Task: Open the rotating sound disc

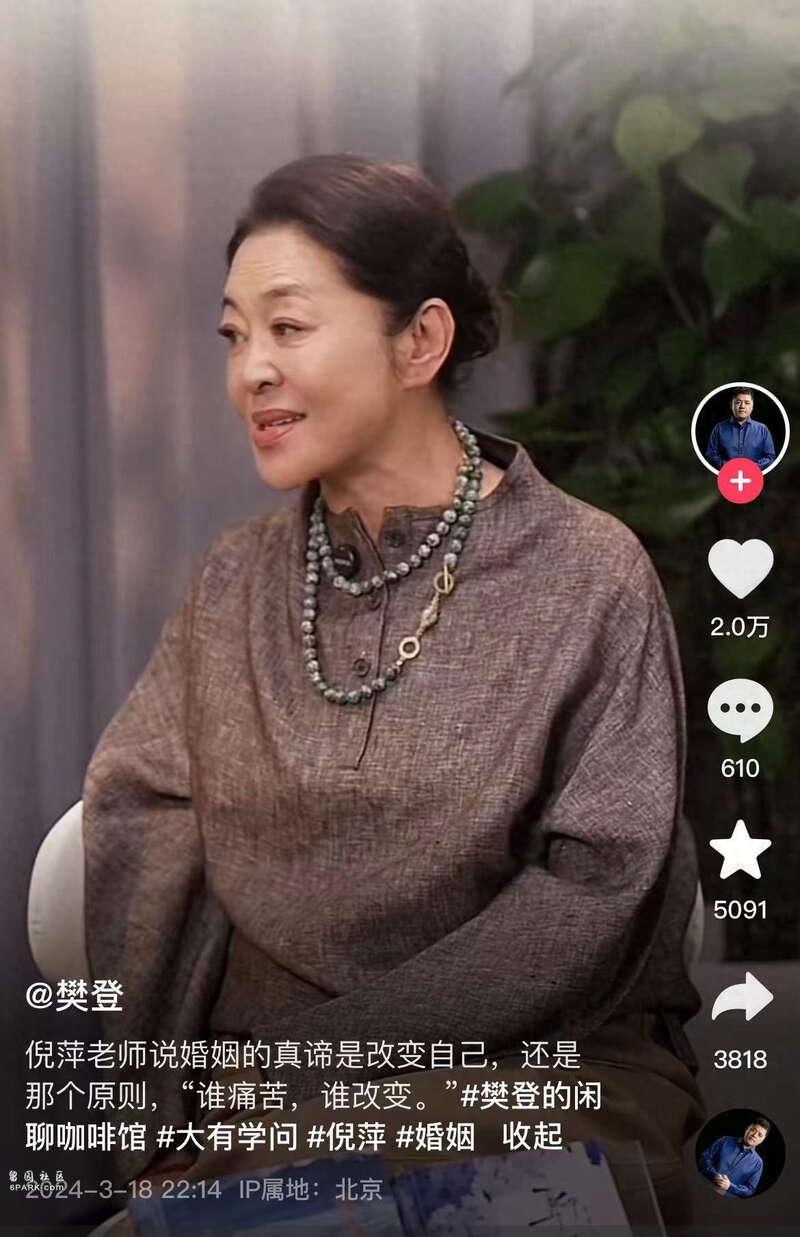Action: pyautogui.click(x=739, y=1153)
